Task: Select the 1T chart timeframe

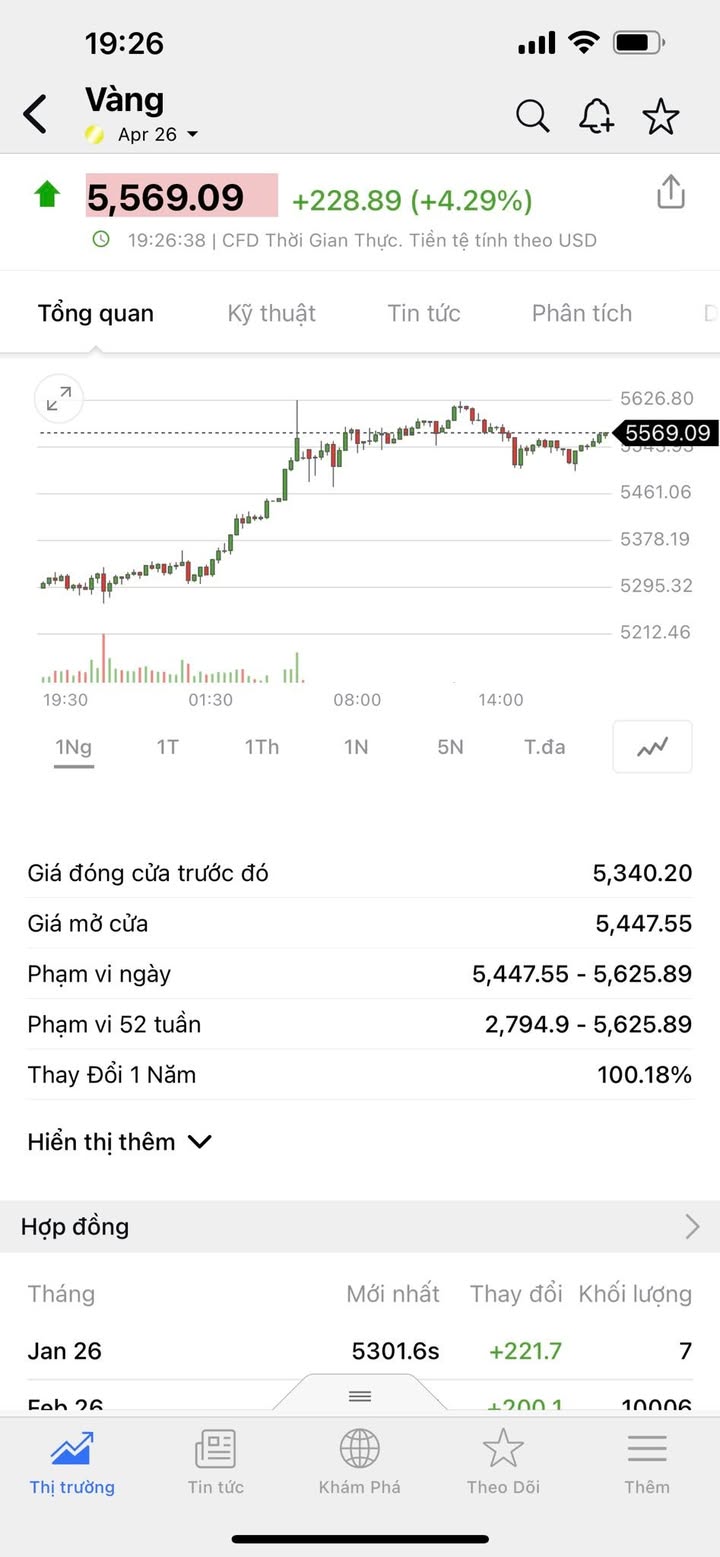Action: pyautogui.click(x=167, y=747)
